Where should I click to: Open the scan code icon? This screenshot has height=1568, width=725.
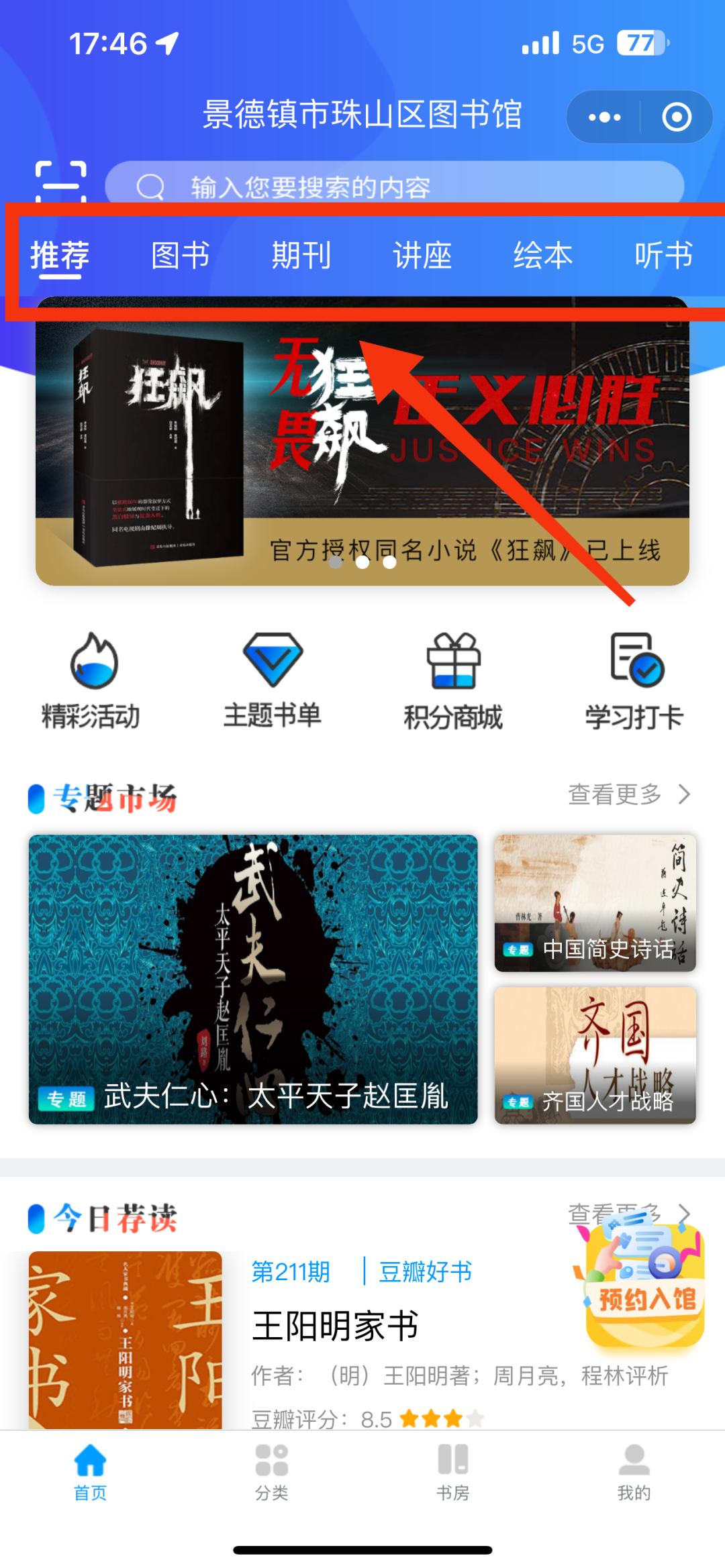coord(60,182)
